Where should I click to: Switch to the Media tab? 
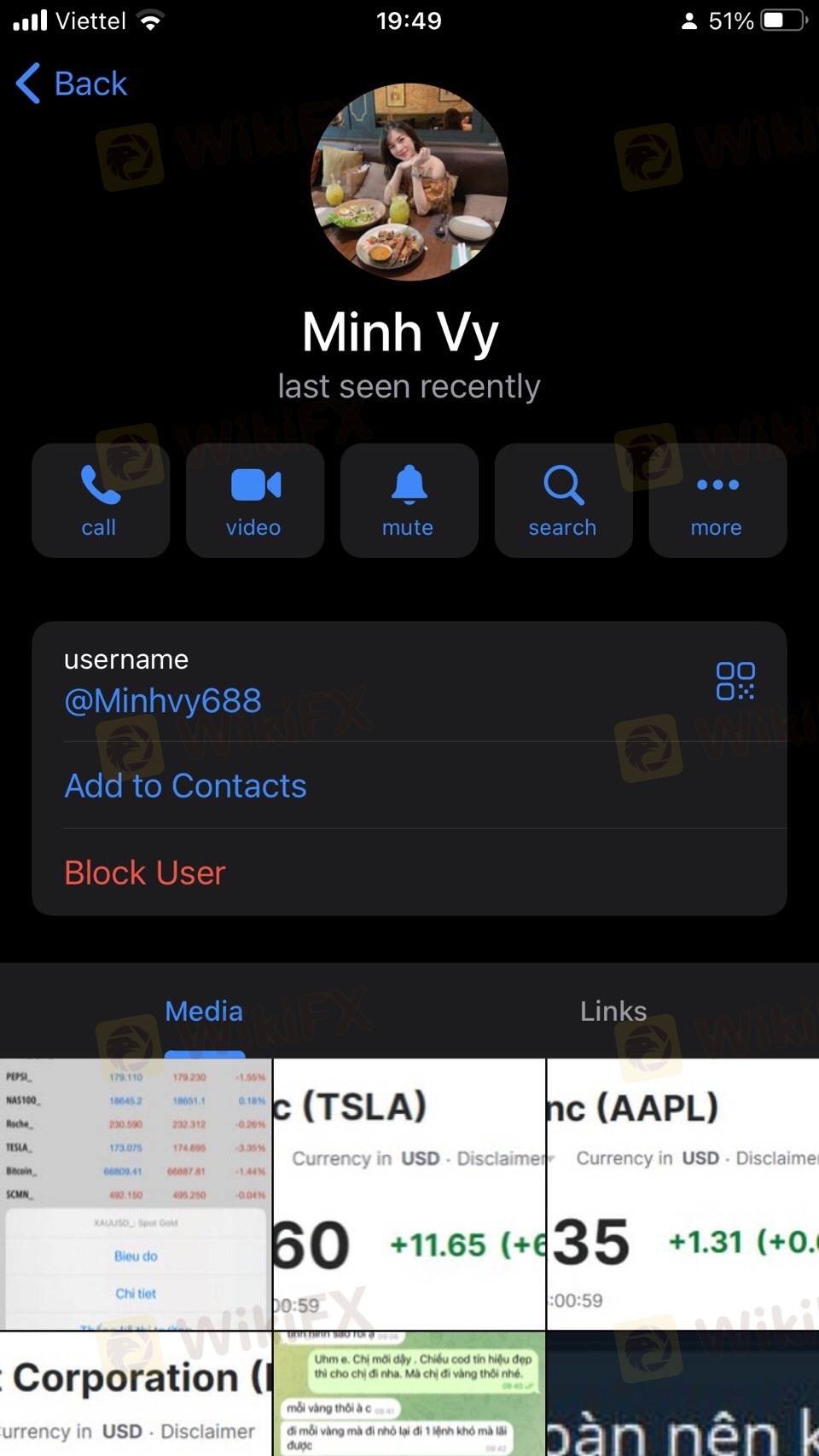click(204, 1012)
